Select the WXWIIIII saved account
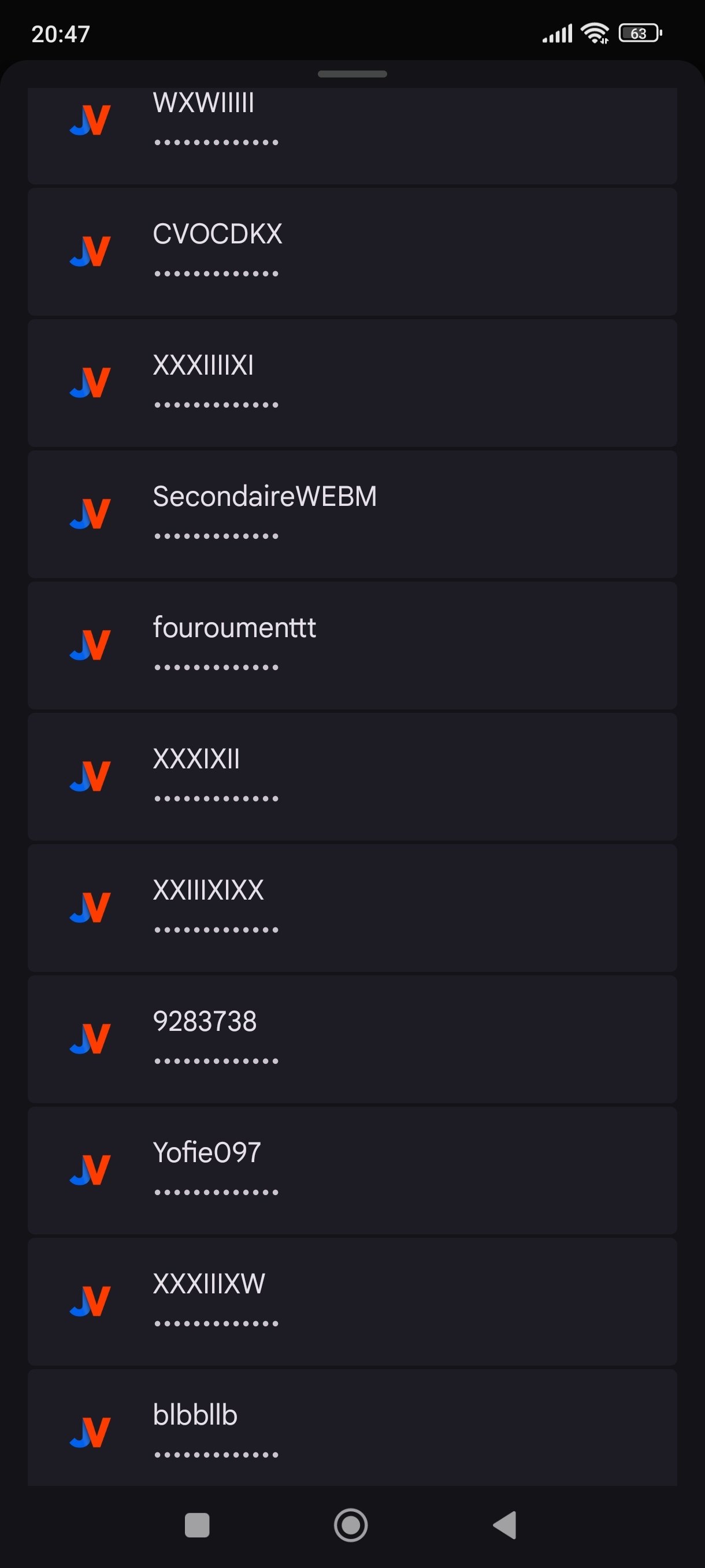This screenshot has width=705, height=1568. pyautogui.click(x=352, y=135)
